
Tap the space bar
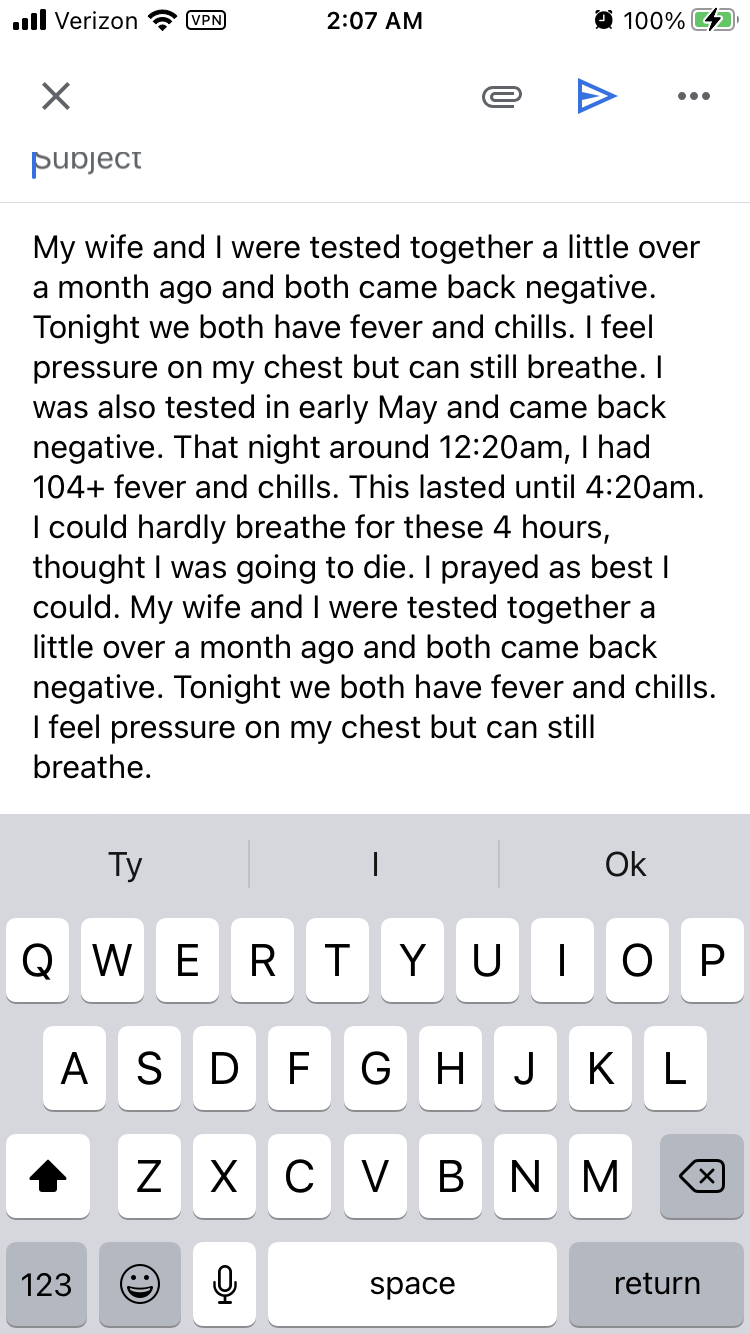(x=412, y=1284)
